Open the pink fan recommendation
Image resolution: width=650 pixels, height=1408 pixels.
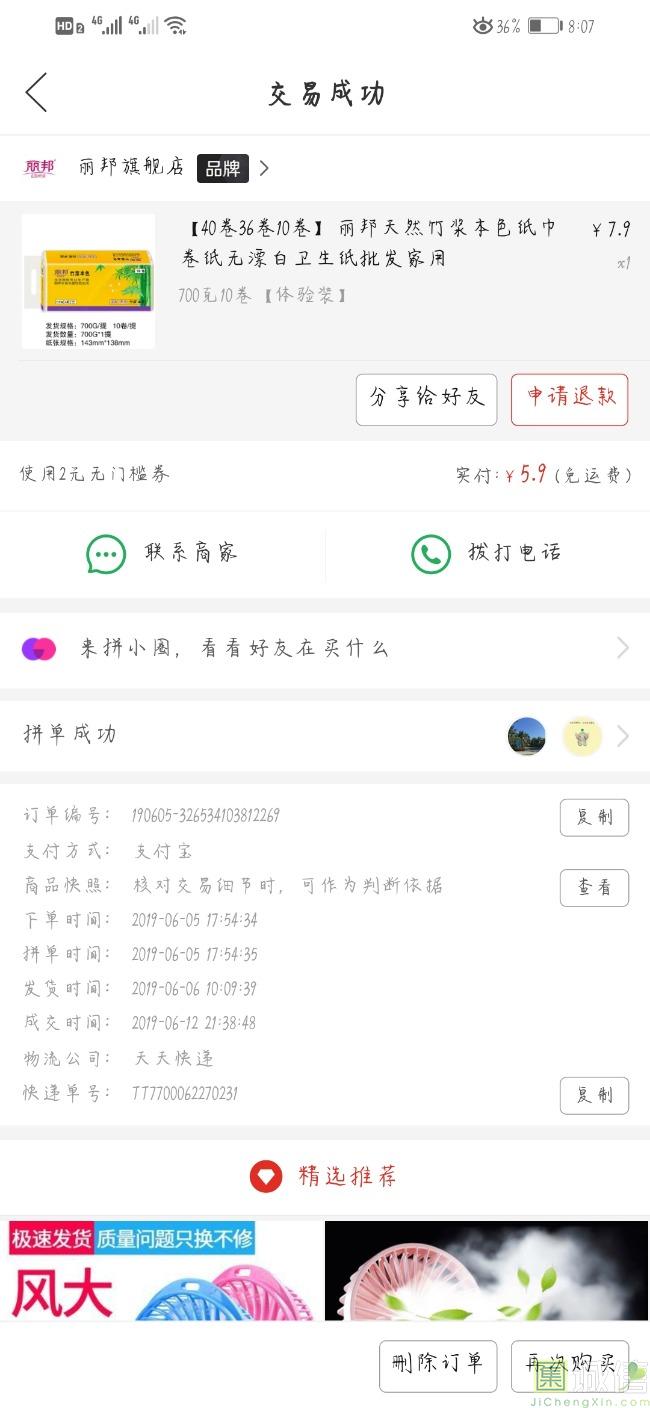(486, 1270)
